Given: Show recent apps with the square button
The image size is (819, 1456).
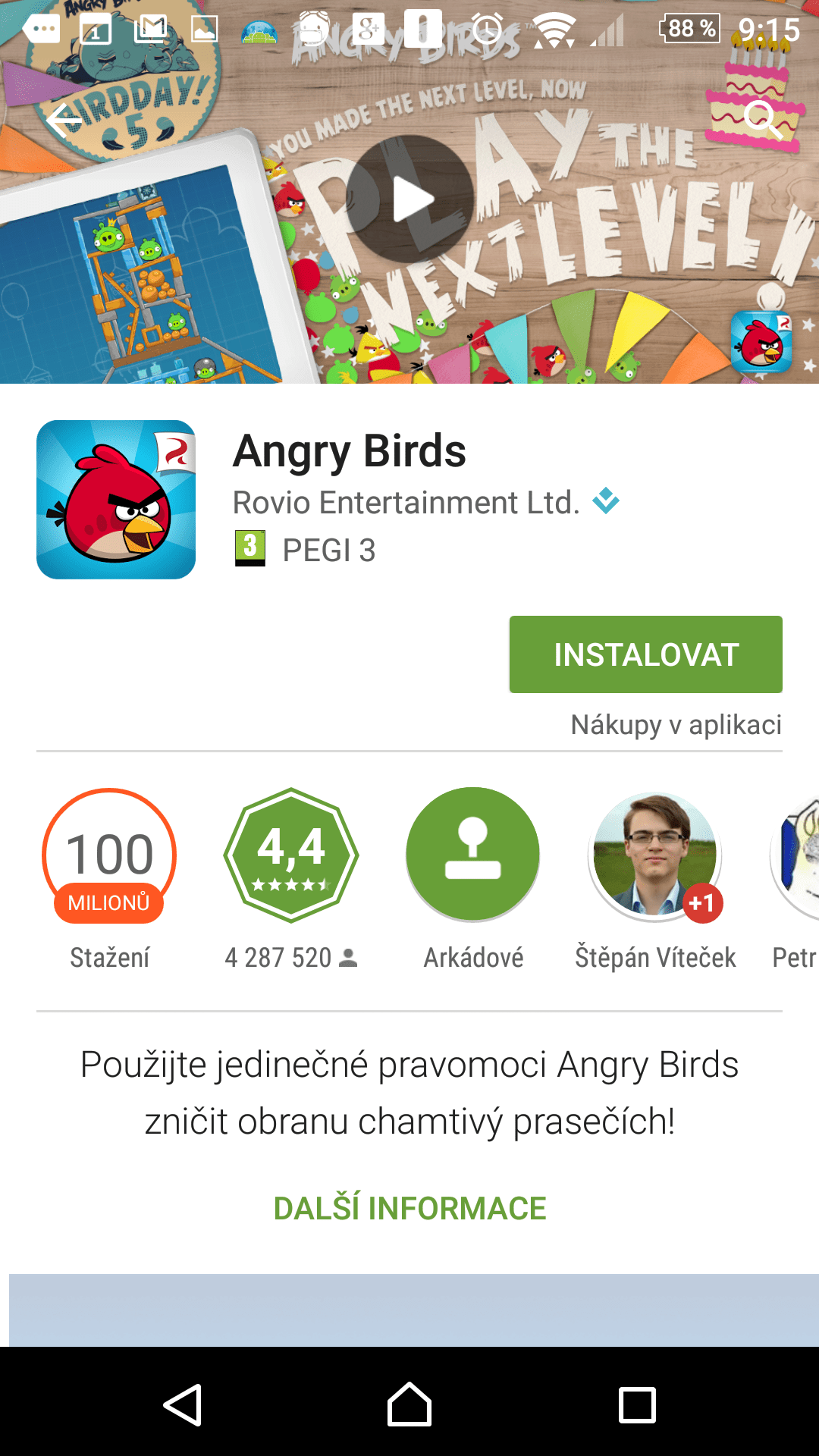Looking at the screenshot, I should pyautogui.click(x=637, y=1404).
